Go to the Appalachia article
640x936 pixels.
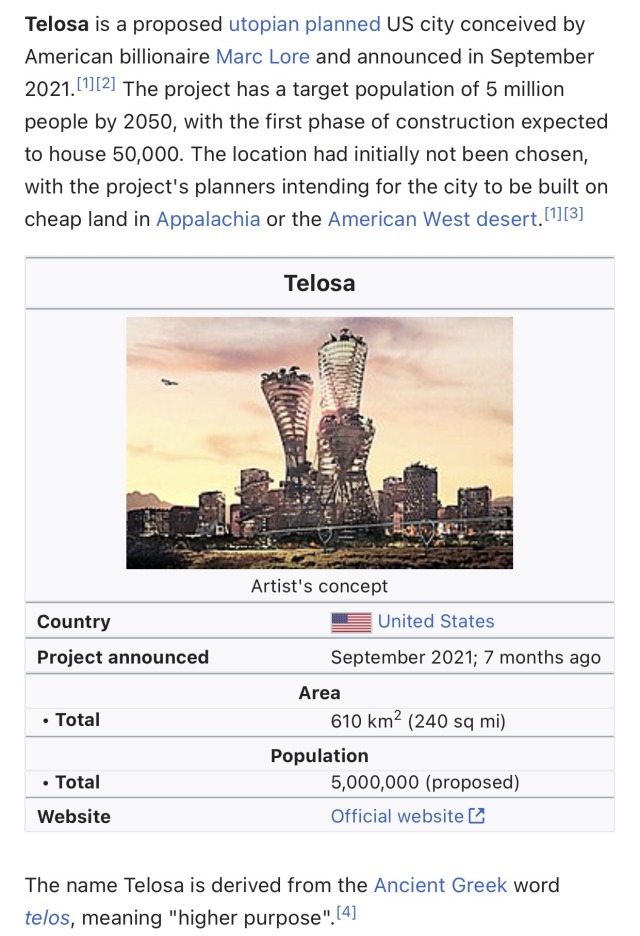pos(208,218)
